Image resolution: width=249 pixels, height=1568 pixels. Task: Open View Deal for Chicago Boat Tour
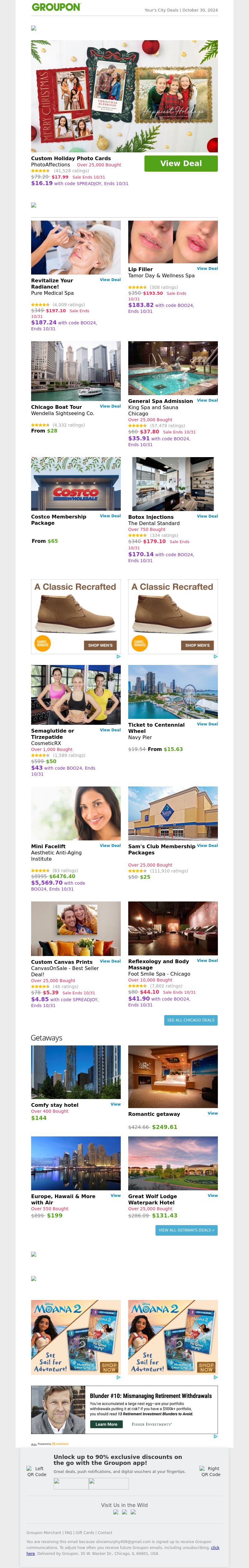pyautogui.click(x=110, y=406)
